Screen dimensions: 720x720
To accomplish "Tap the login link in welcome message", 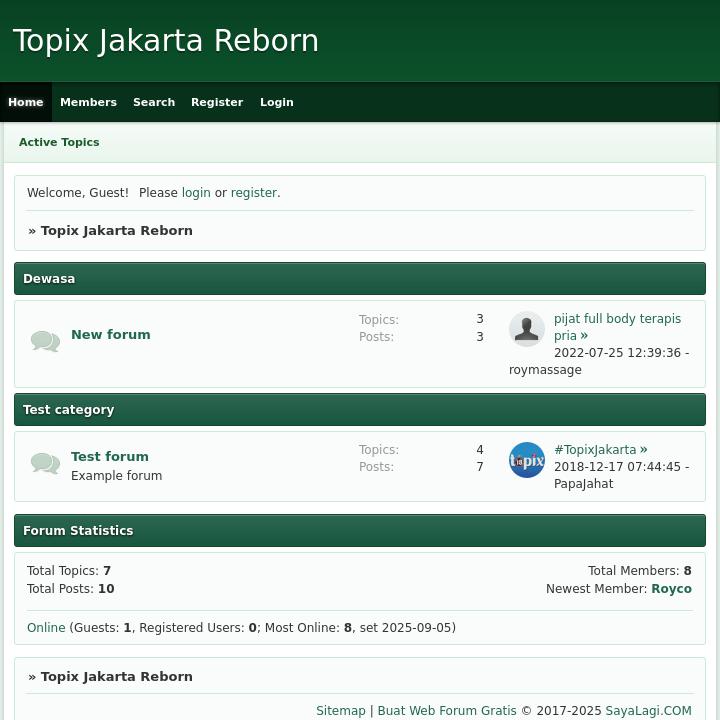I will click(196, 192).
